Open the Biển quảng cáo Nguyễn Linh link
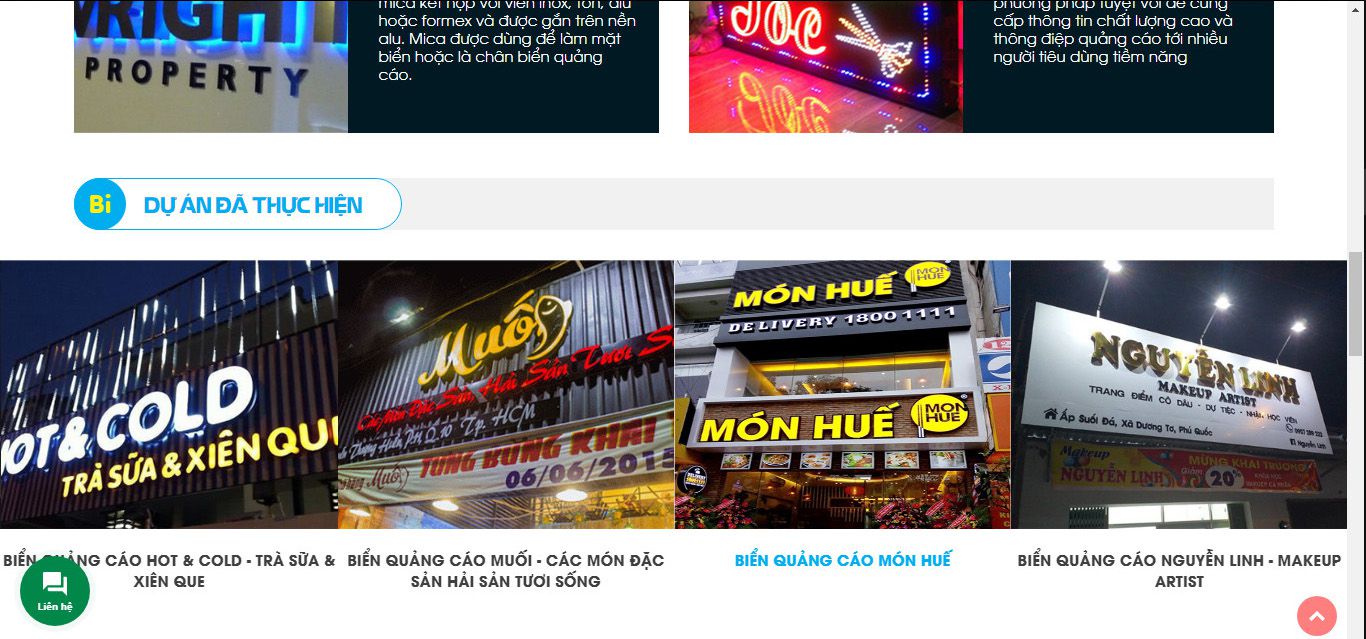The height and width of the screenshot is (639, 1366). pyautogui.click(x=1178, y=570)
